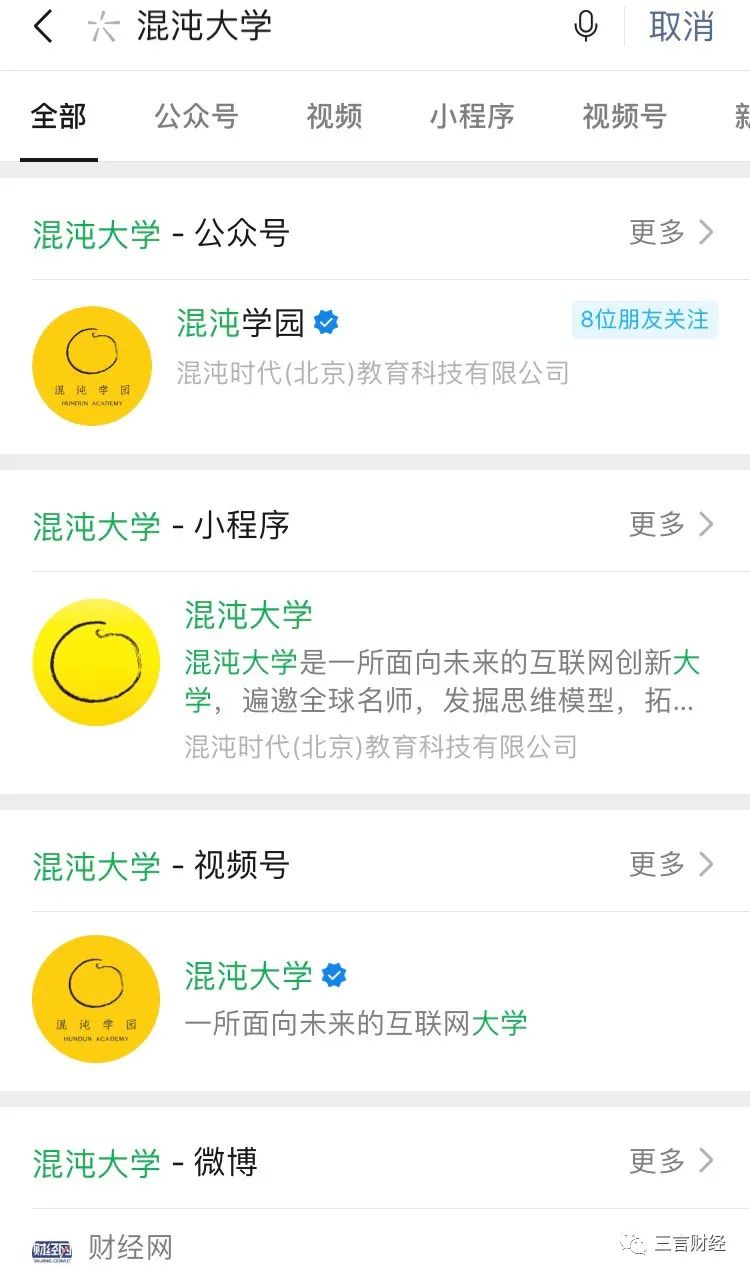Cancel the search with 取消
The width and height of the screenshot is (750, 1276).
[x=681, y=27]
